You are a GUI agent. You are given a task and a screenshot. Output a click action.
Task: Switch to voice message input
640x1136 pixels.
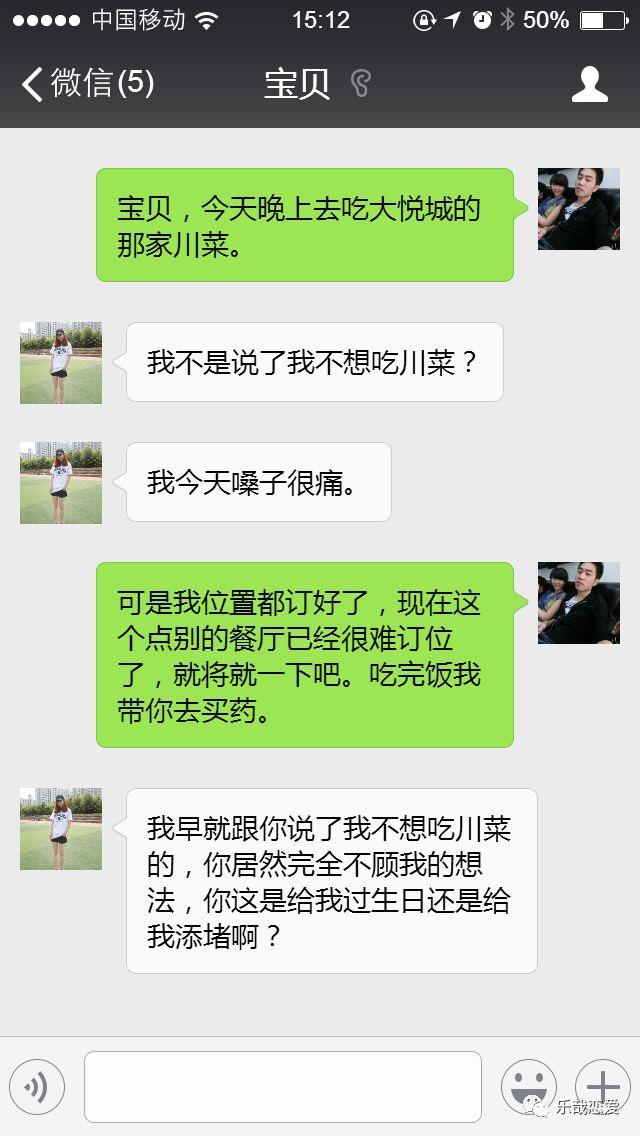click(x=37, y=1087)
